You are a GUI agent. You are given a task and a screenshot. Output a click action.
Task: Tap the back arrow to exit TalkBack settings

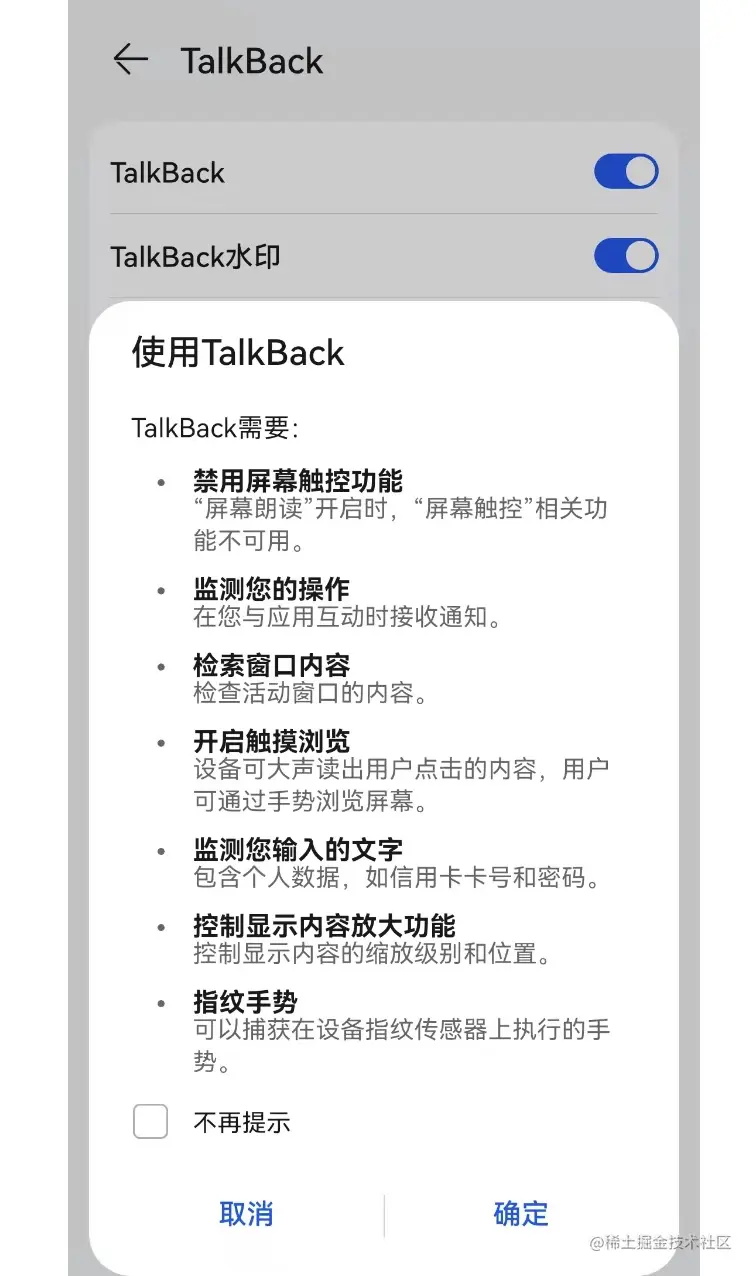(129, 61)
